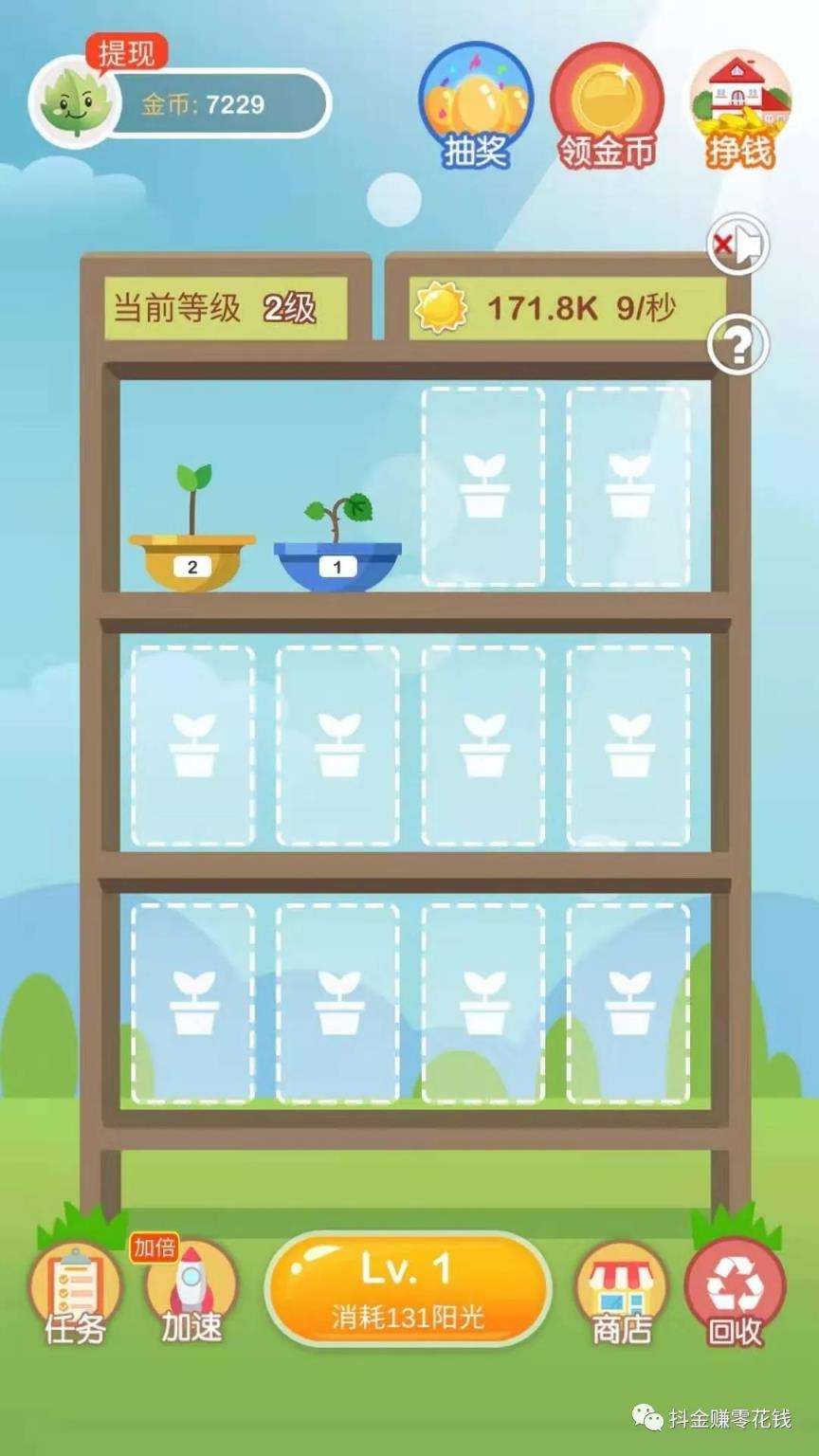The height and width of the screenshot is (1456, 819).
Task: Tap the 加倍 double-reward badge
Action: point(155,1249)
